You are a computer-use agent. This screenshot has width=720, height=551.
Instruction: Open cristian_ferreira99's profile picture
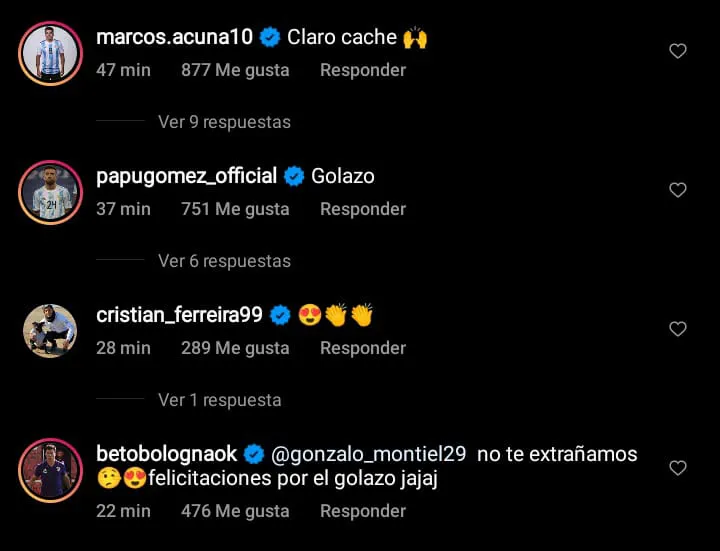tap(50, 330)
